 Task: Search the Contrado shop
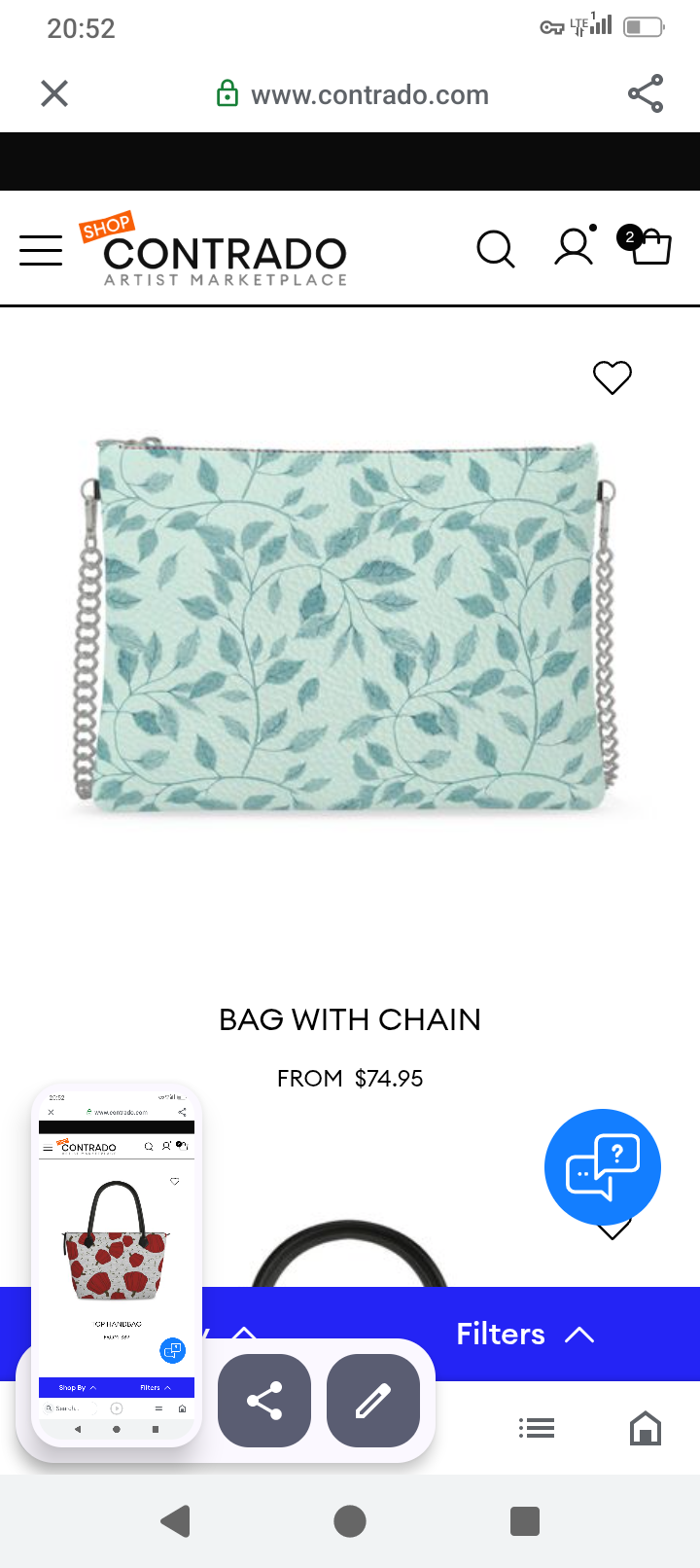495,248
